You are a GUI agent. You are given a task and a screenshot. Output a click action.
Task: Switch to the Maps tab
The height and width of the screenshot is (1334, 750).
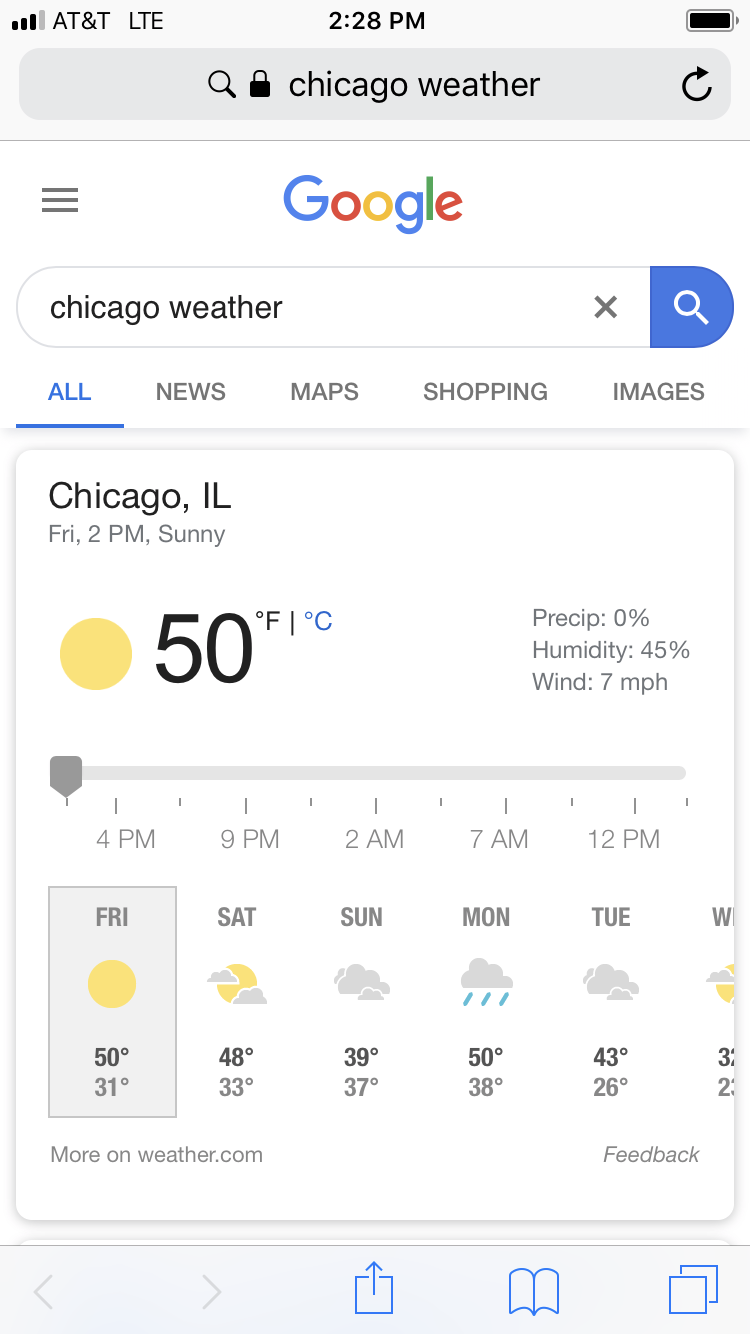324,392
